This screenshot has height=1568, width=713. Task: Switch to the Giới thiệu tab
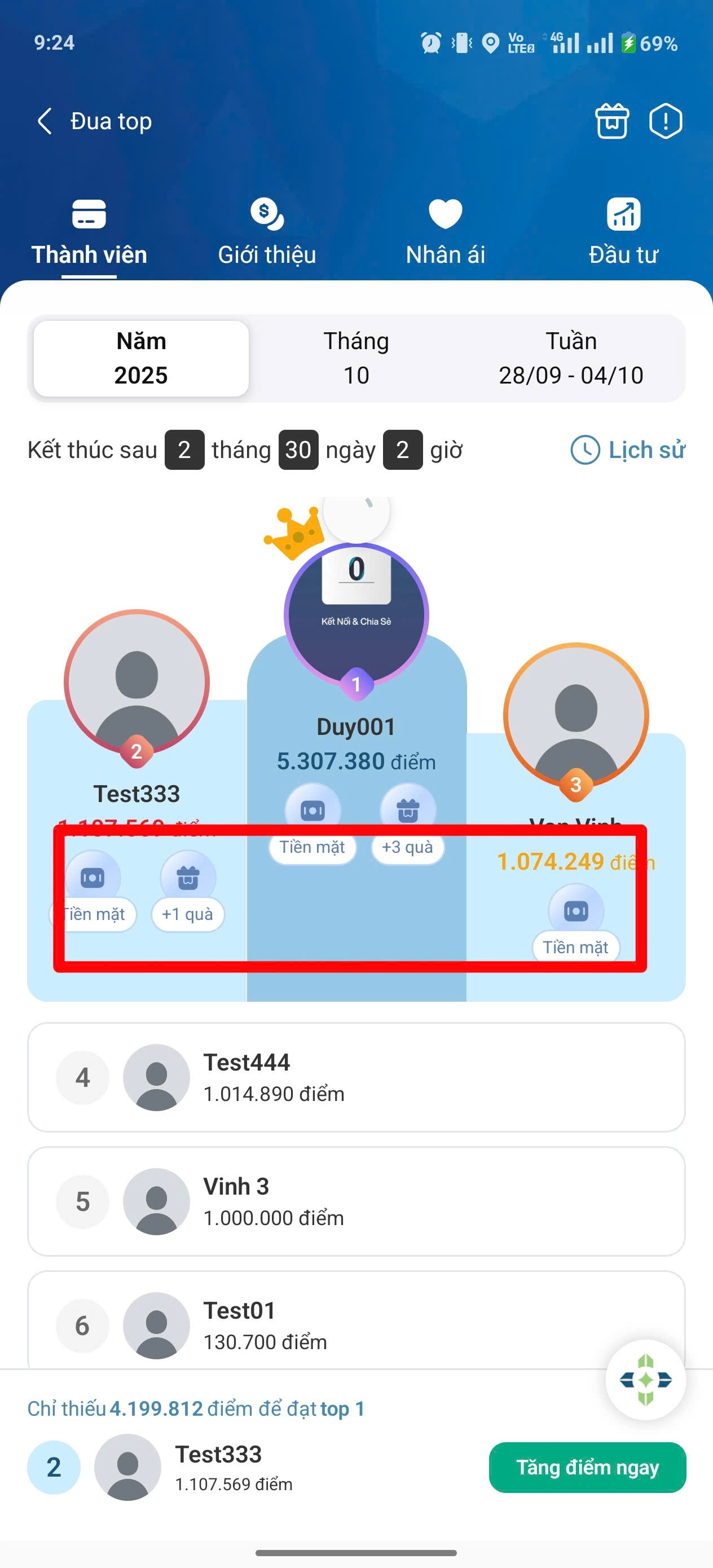pyautogui.click(x=267, y=231)
